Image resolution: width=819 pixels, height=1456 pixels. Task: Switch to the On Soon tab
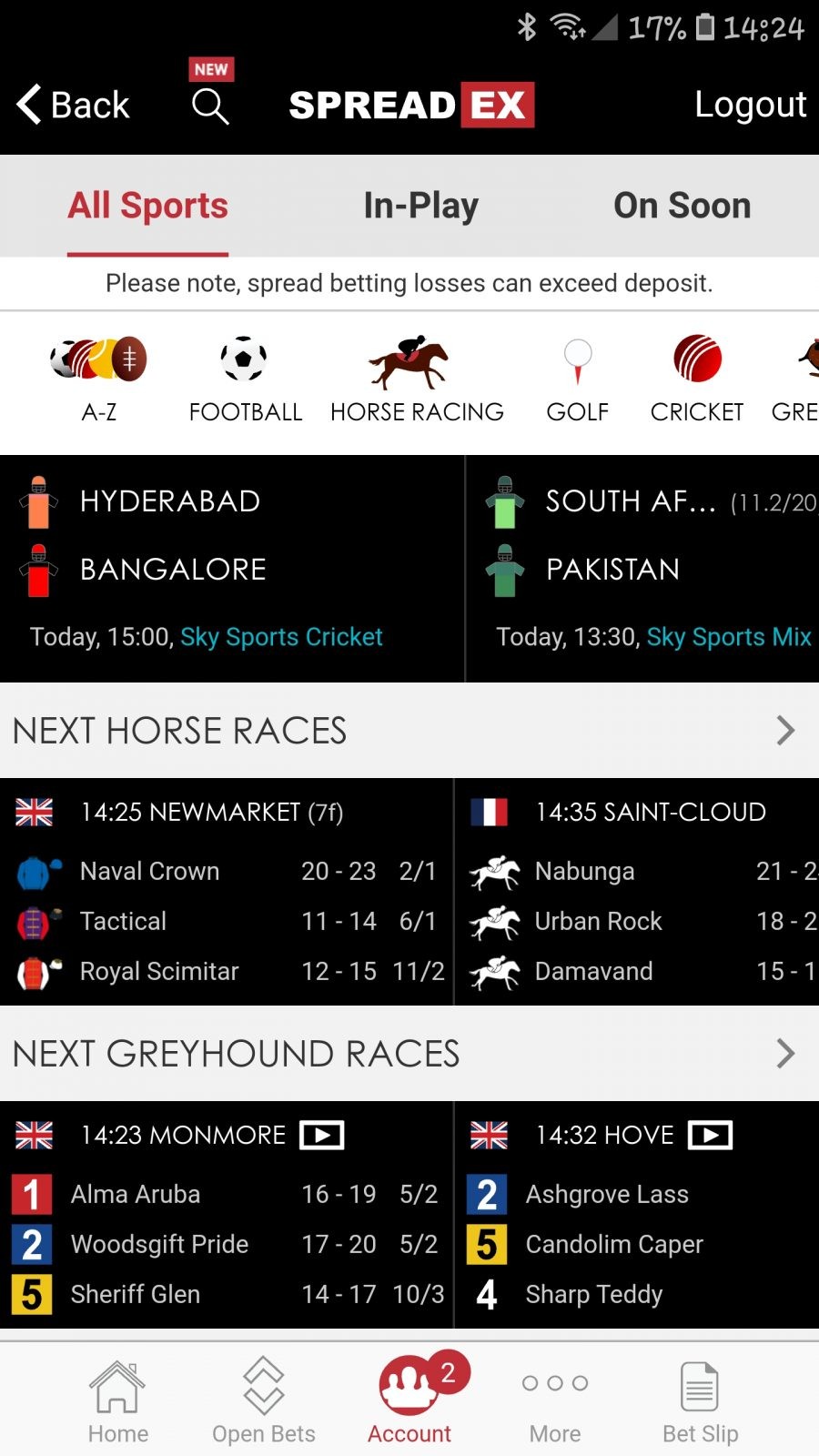682,206
